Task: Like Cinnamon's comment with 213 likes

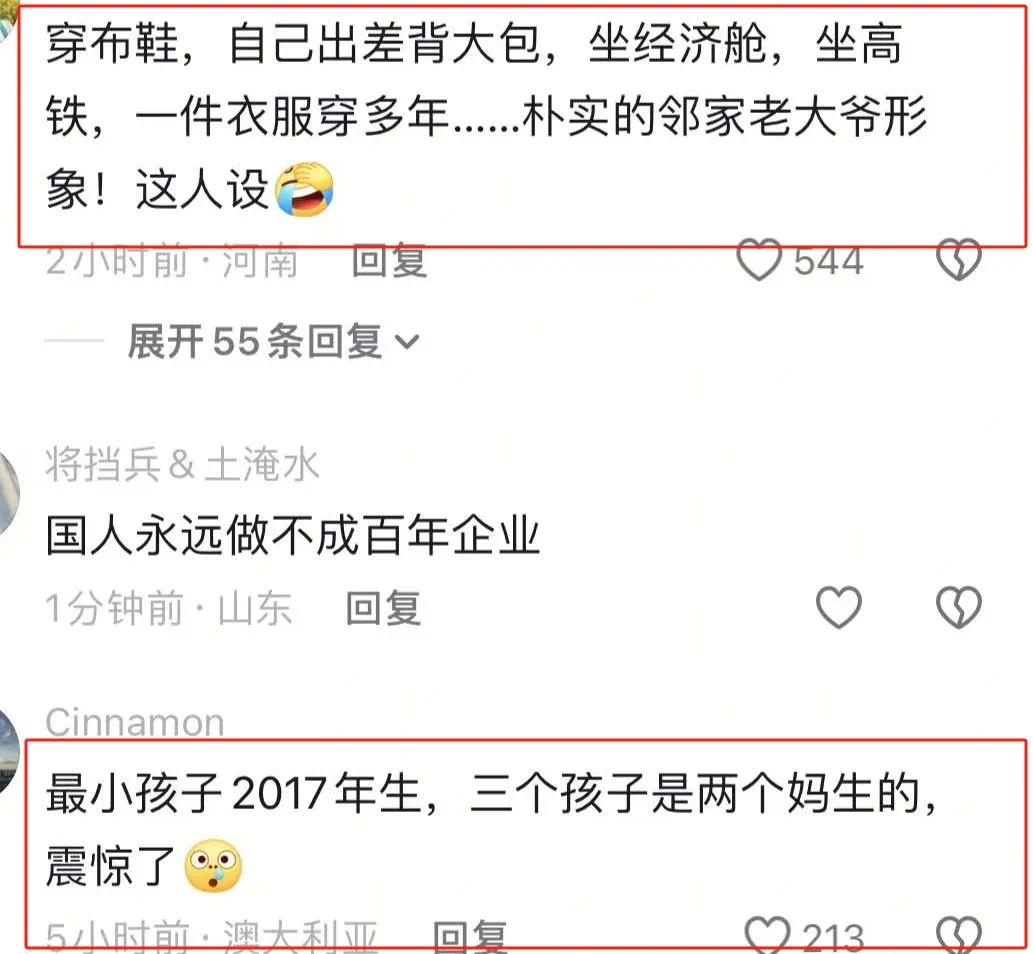Action: click(768, 937)
